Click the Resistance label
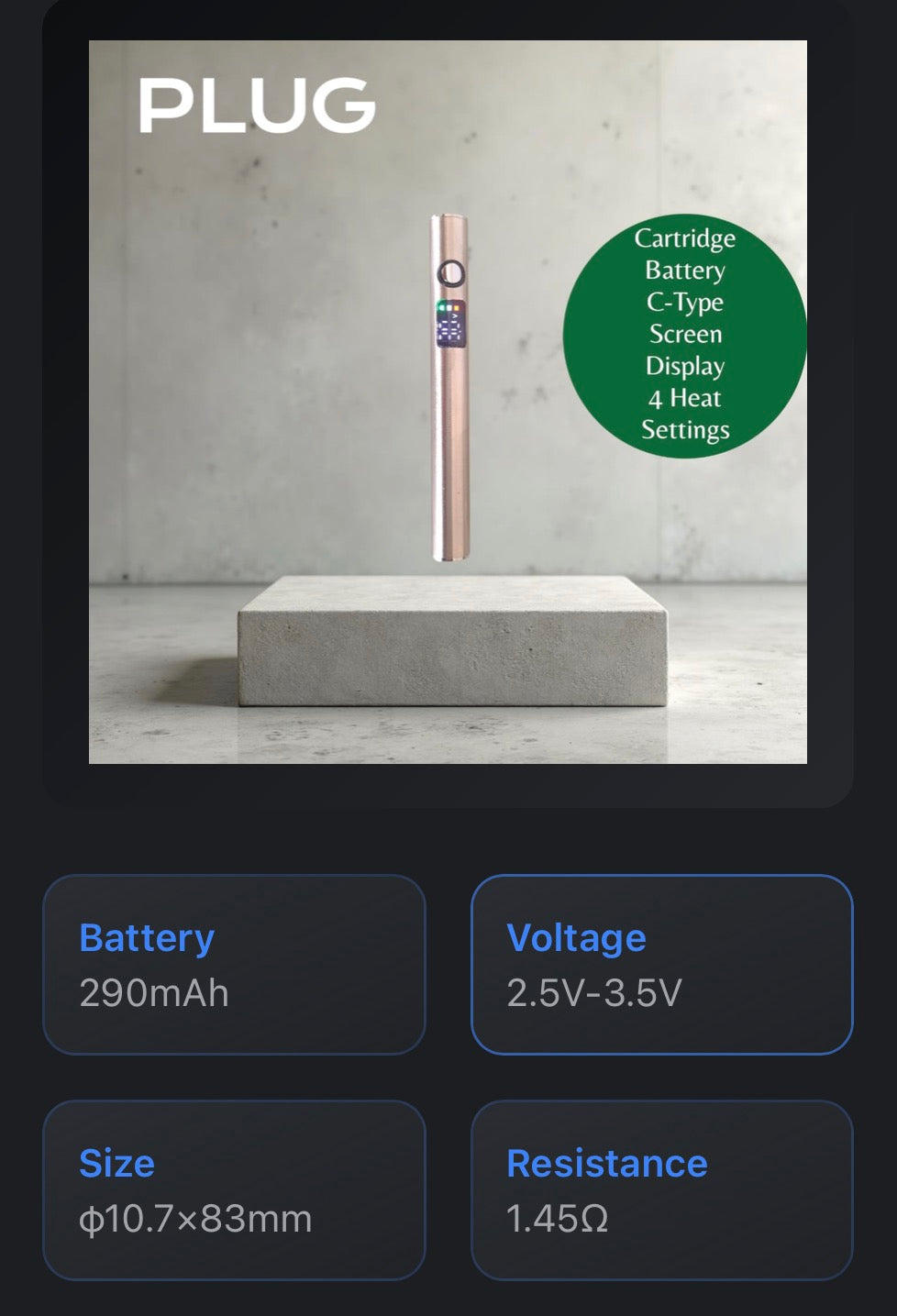 tap(607, 1163)
